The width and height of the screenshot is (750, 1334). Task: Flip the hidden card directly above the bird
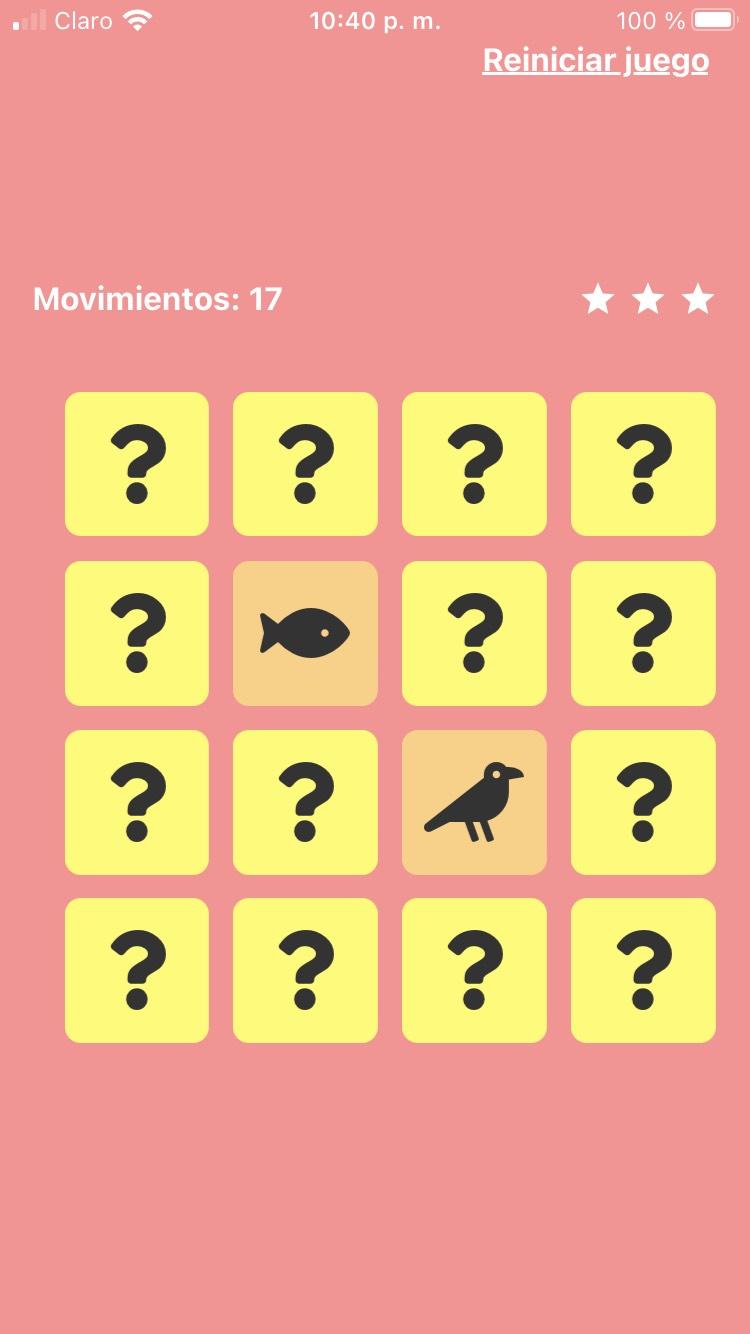pos(474,633)
